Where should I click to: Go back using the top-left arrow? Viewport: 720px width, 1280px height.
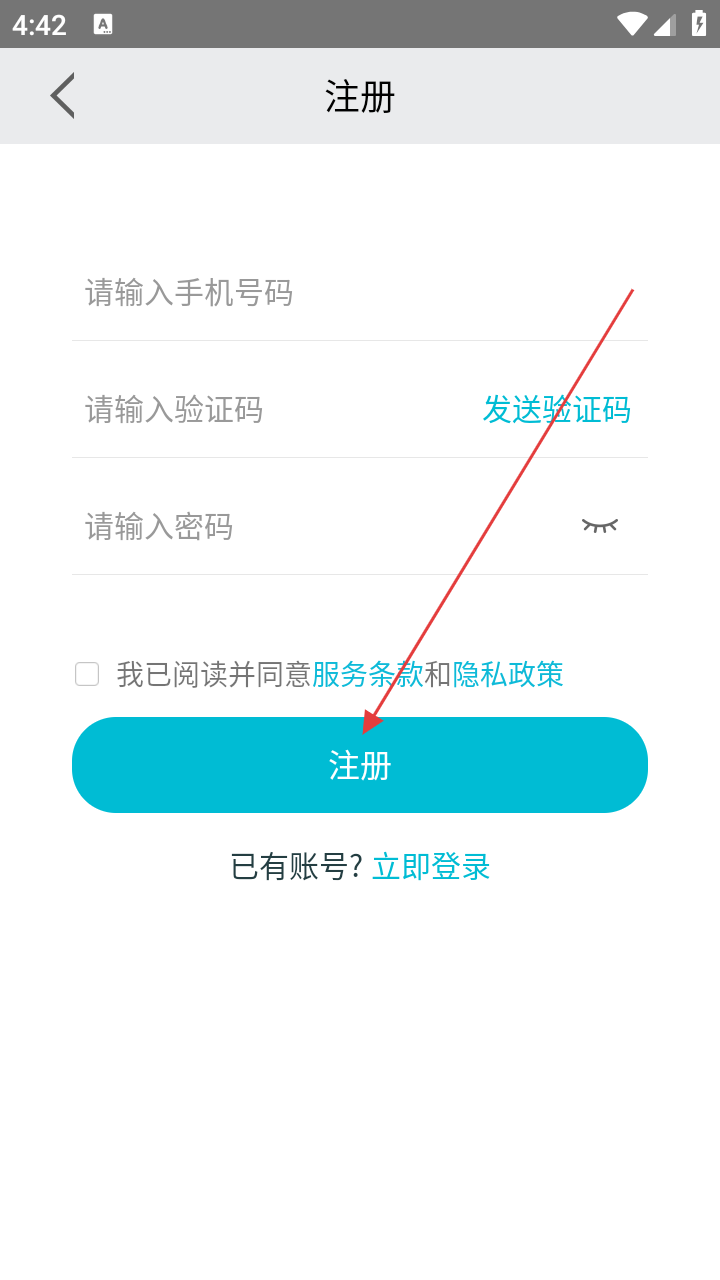[62, 96]
